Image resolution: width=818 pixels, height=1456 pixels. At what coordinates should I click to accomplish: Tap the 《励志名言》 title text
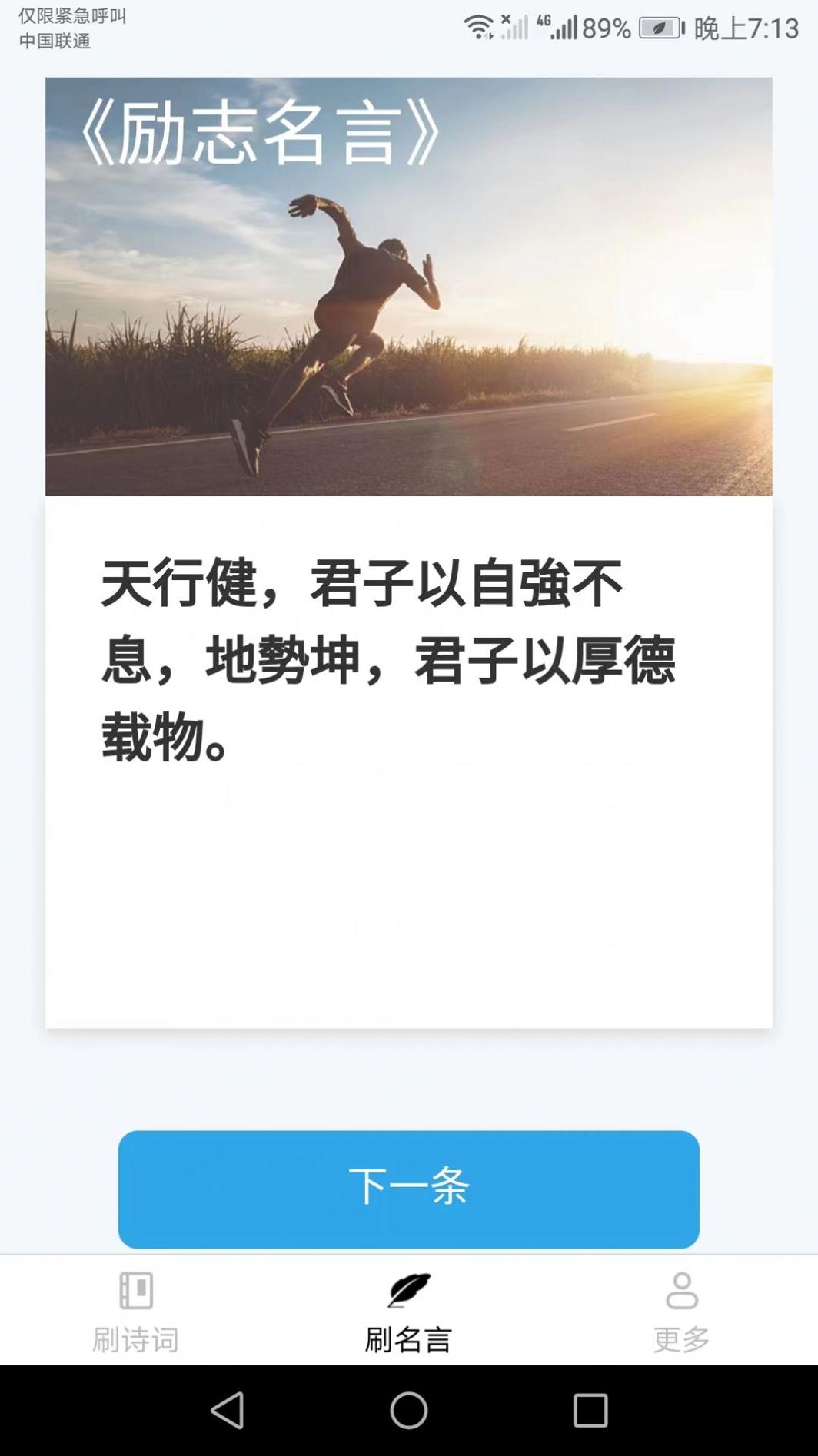(261, 132)
